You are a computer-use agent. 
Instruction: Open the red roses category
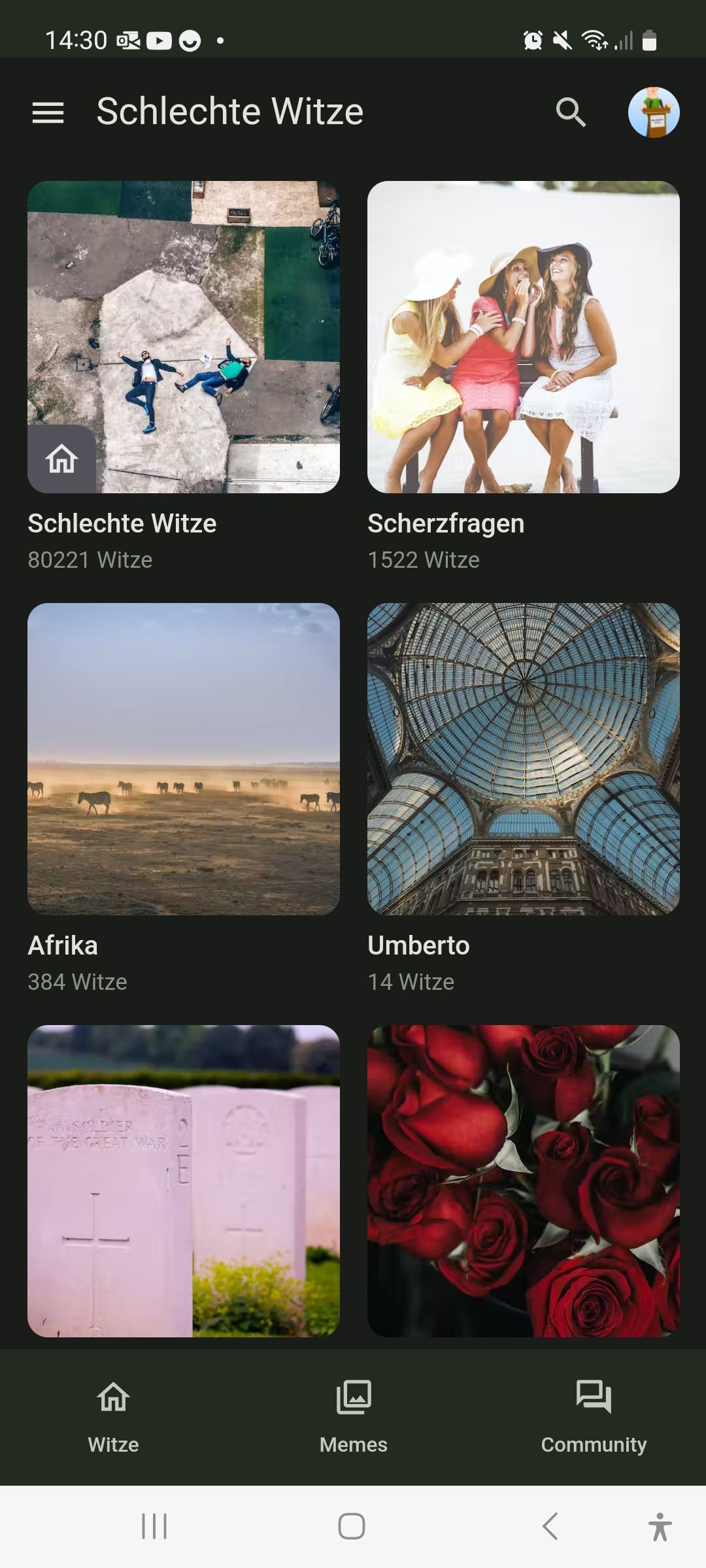click(x=524, y=1181)
